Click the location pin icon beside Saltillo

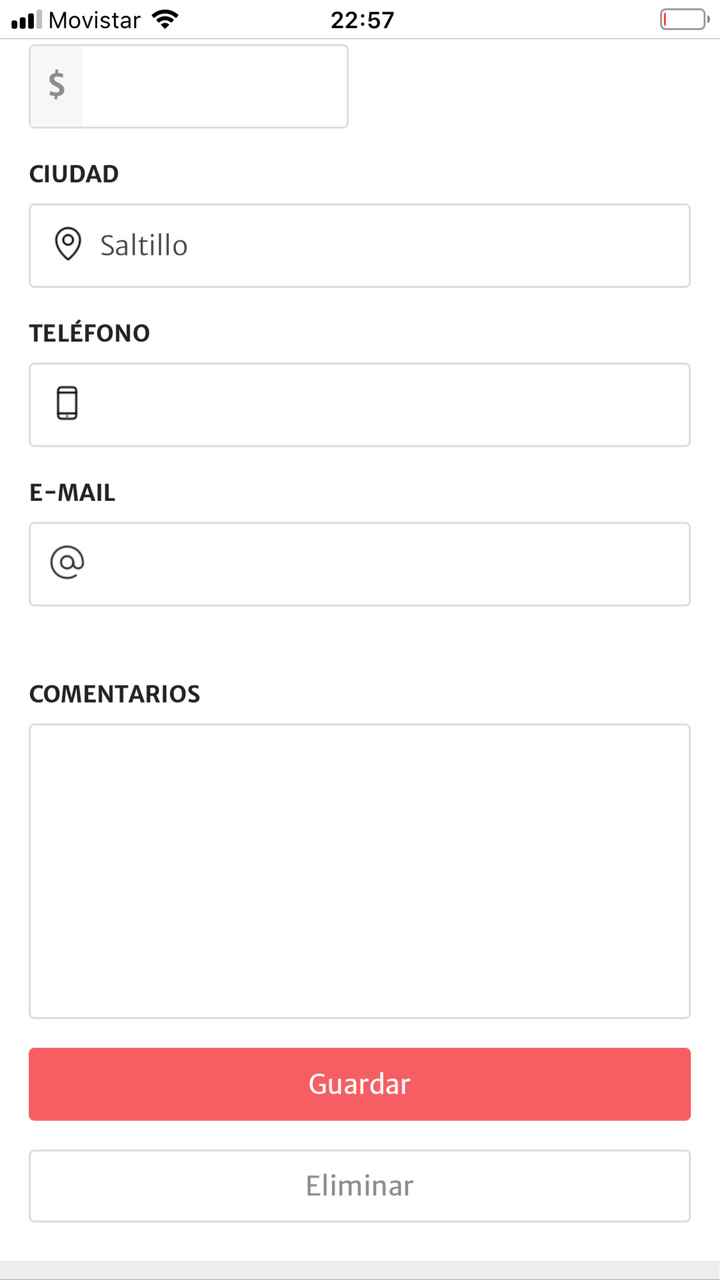[68, 245]
